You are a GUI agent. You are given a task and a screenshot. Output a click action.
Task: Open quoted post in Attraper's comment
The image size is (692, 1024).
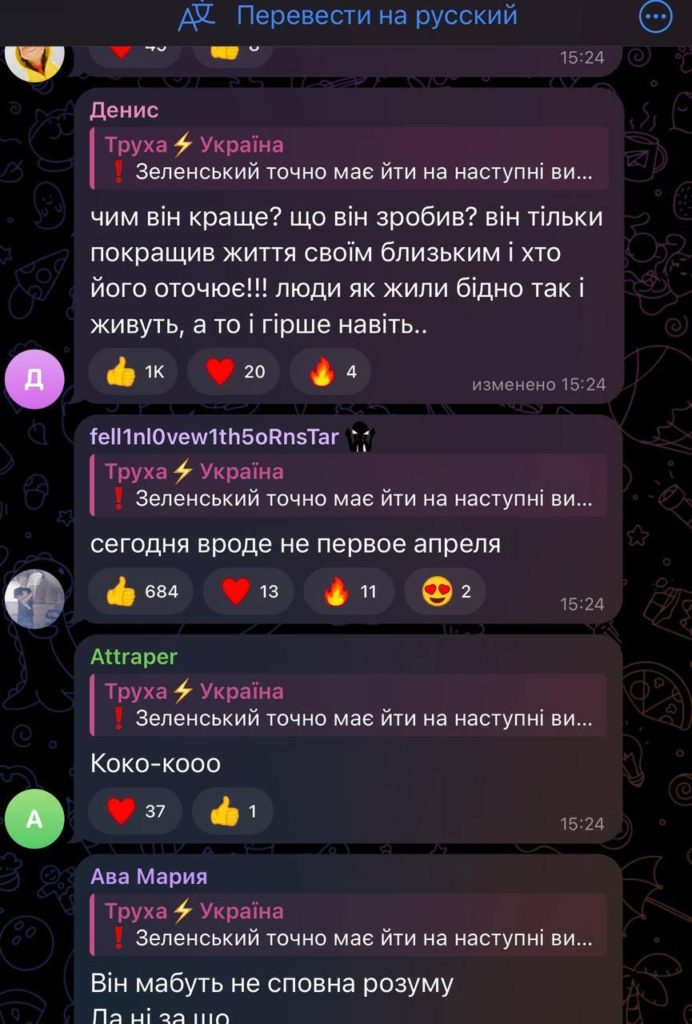point(348,704)
